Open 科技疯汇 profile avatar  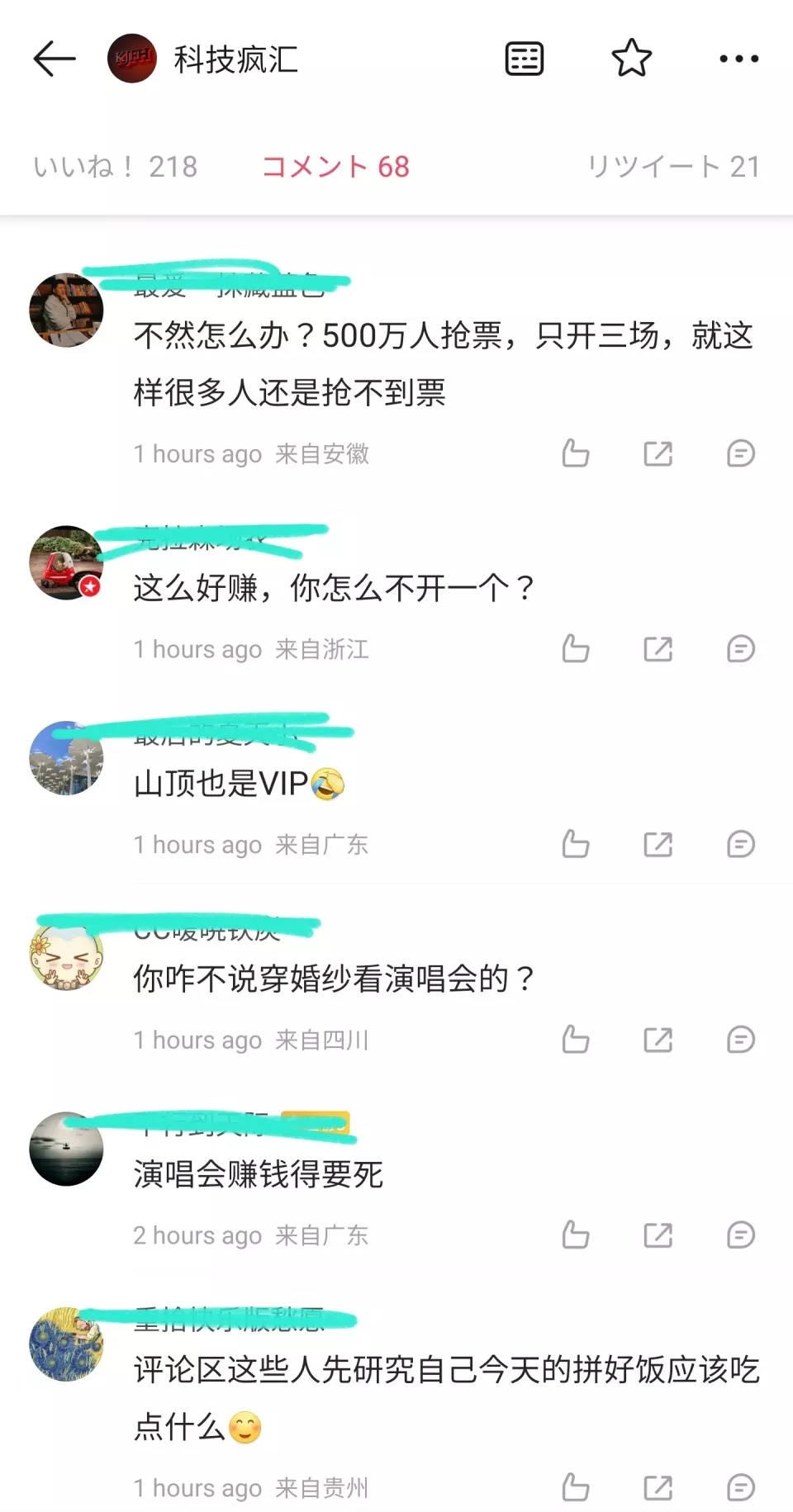tap(132, 59)
